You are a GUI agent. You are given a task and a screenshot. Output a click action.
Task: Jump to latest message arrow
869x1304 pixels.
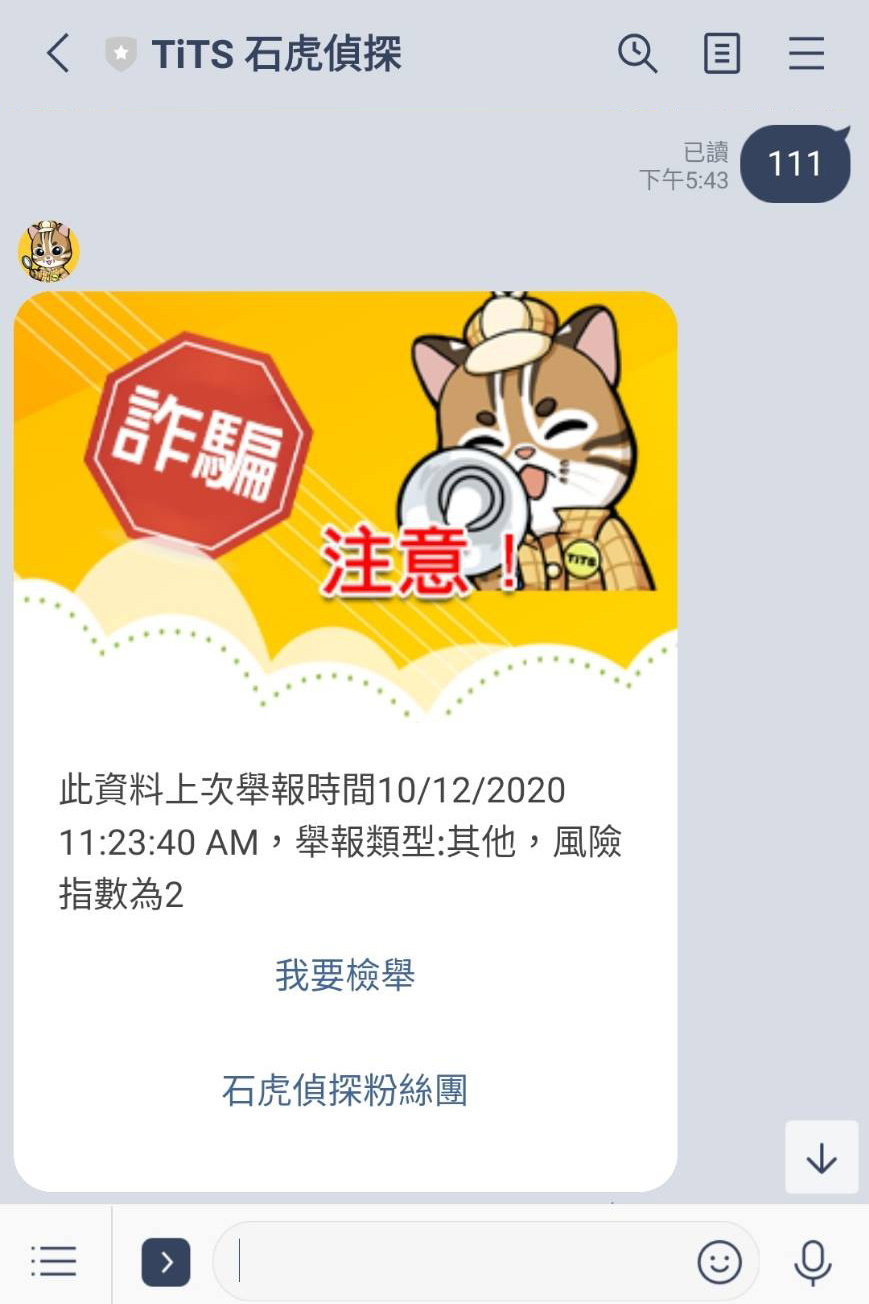coord(821,1157)
